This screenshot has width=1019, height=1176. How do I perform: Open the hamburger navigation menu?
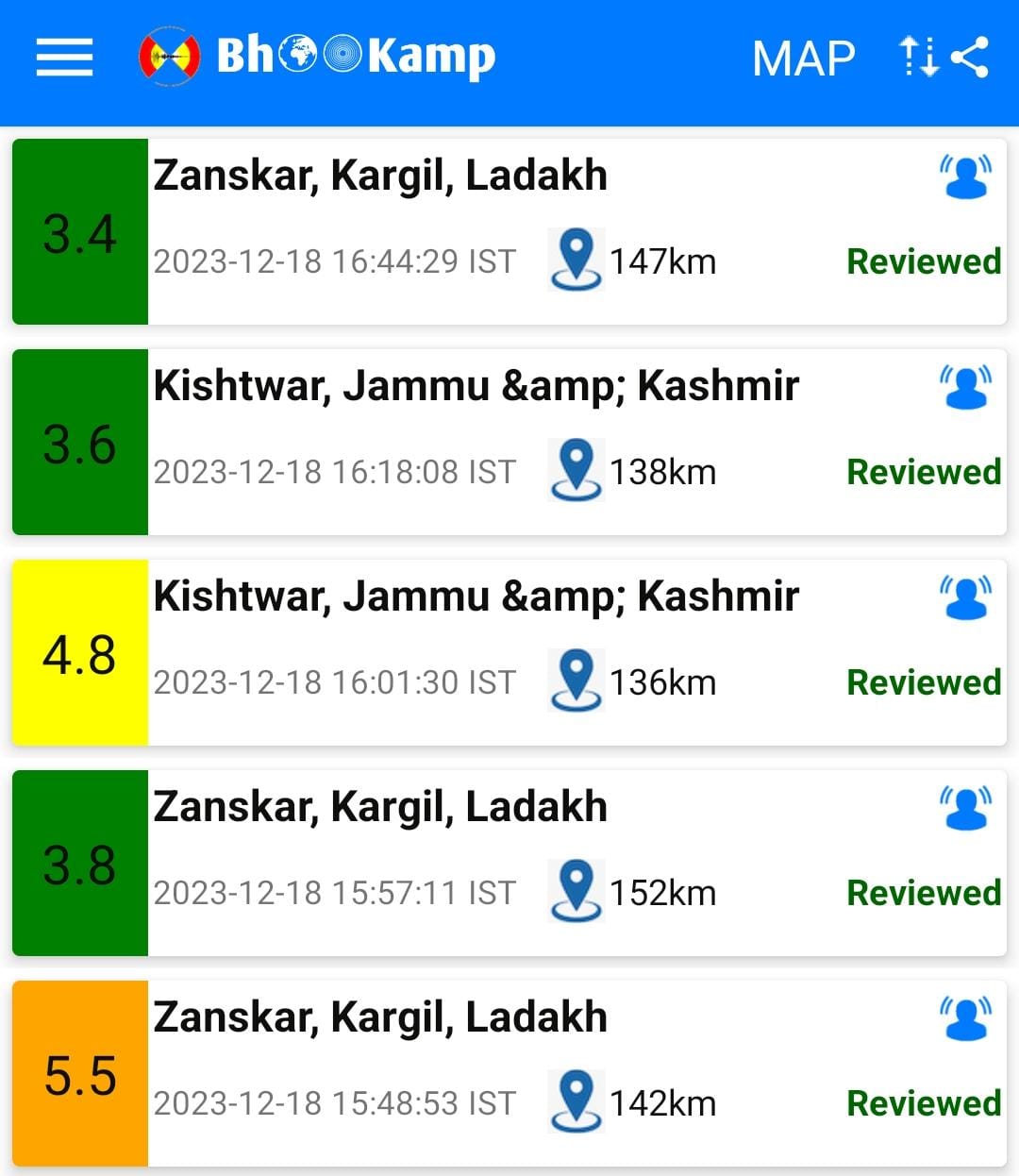coord(64,58)
